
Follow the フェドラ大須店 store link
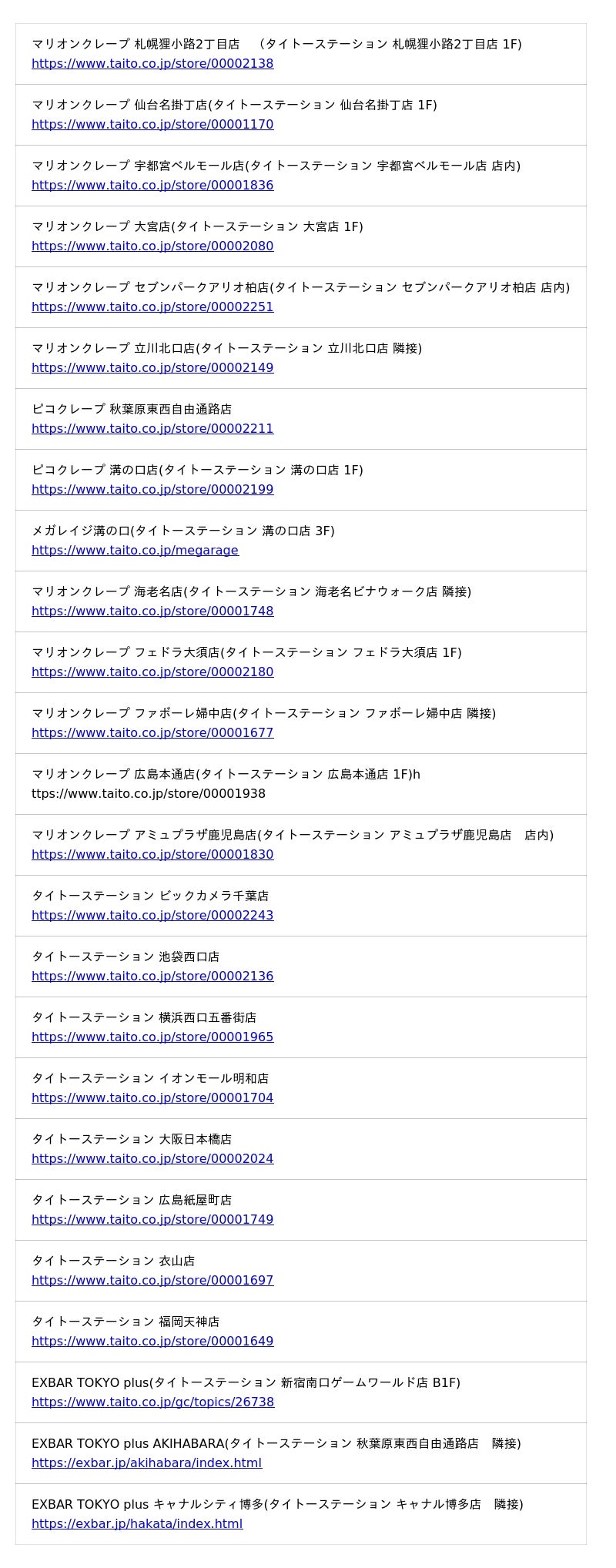pyautogui.click(x=152, y=672)
